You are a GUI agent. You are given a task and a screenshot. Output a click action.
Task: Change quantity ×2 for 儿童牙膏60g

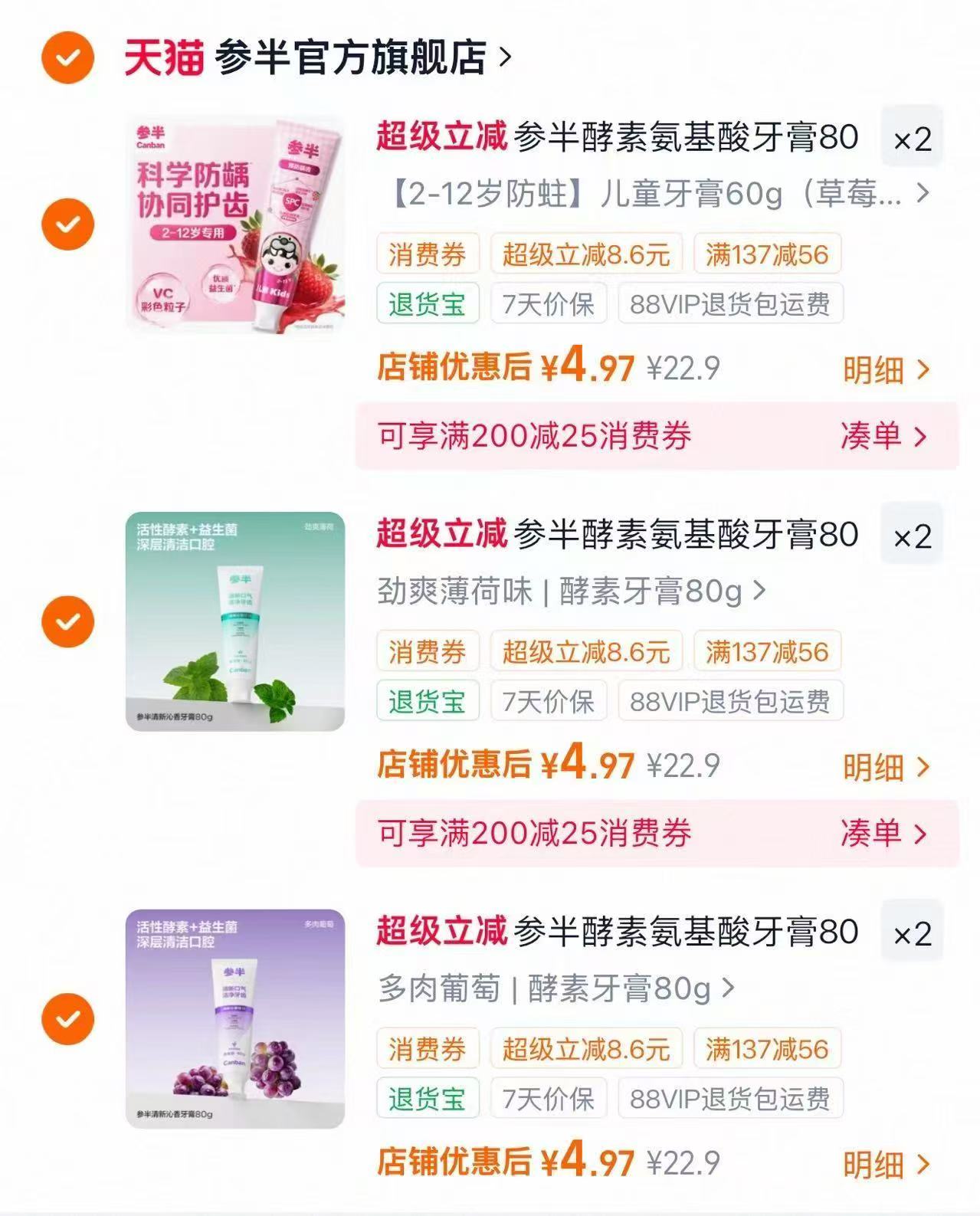pos(912,139)
